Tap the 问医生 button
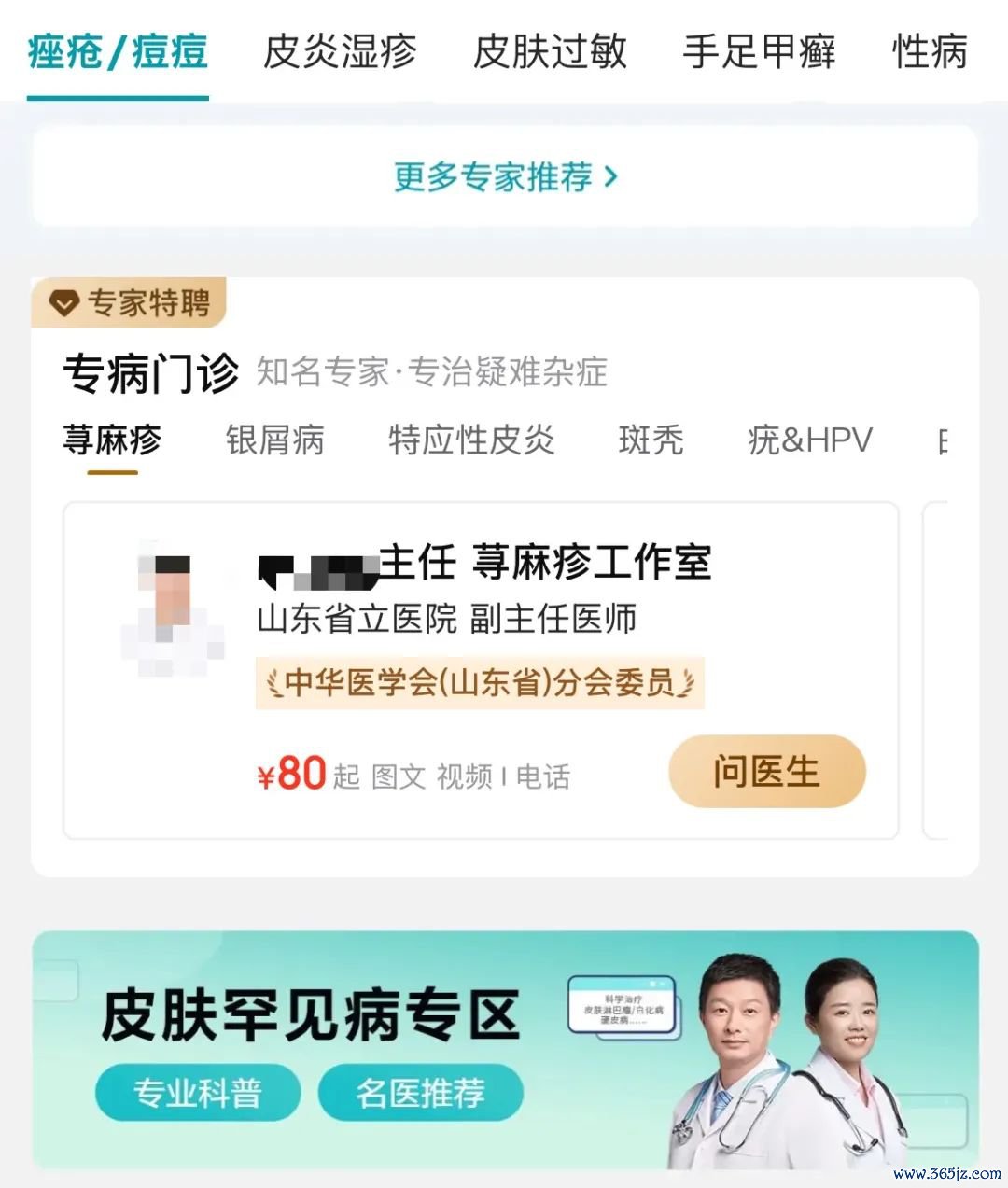Screen dimensions: 1008x1188 point(766,772)
